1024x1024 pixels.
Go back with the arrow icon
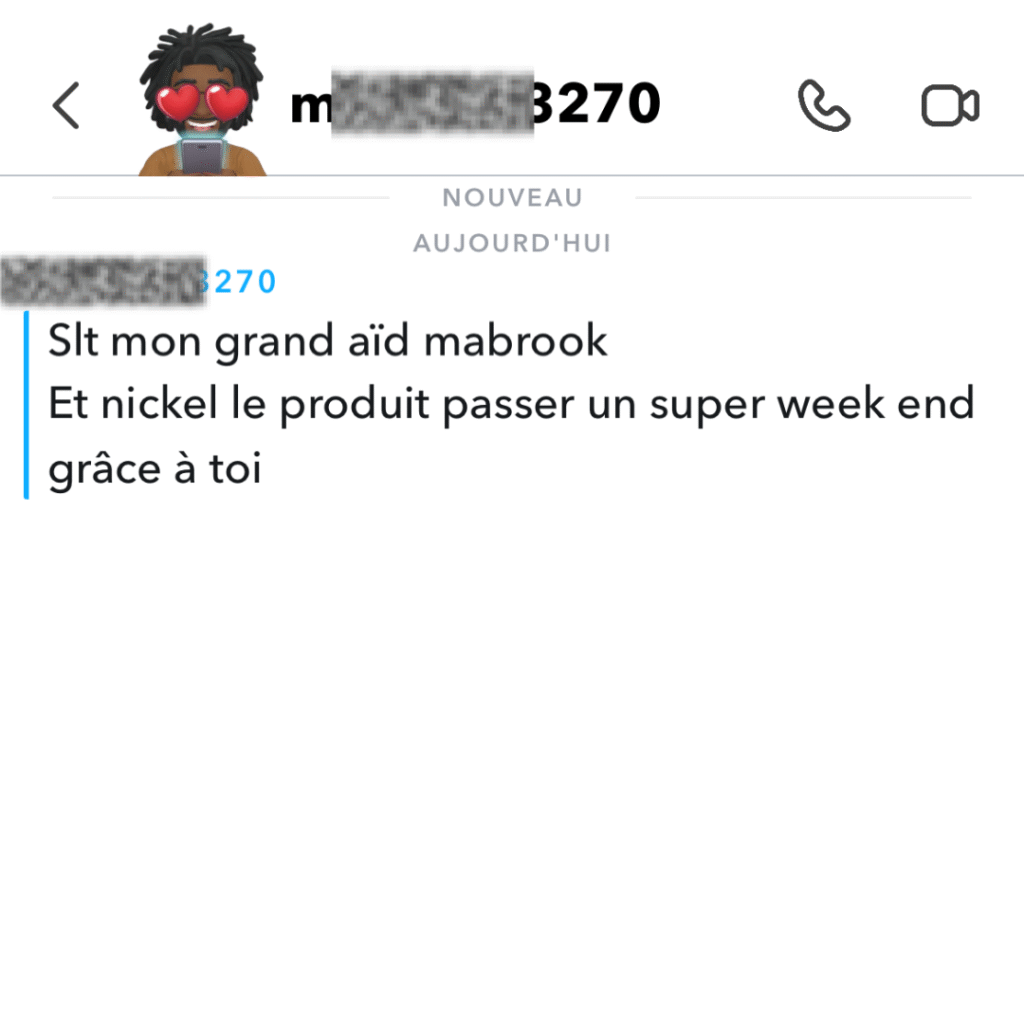point(66,106)
